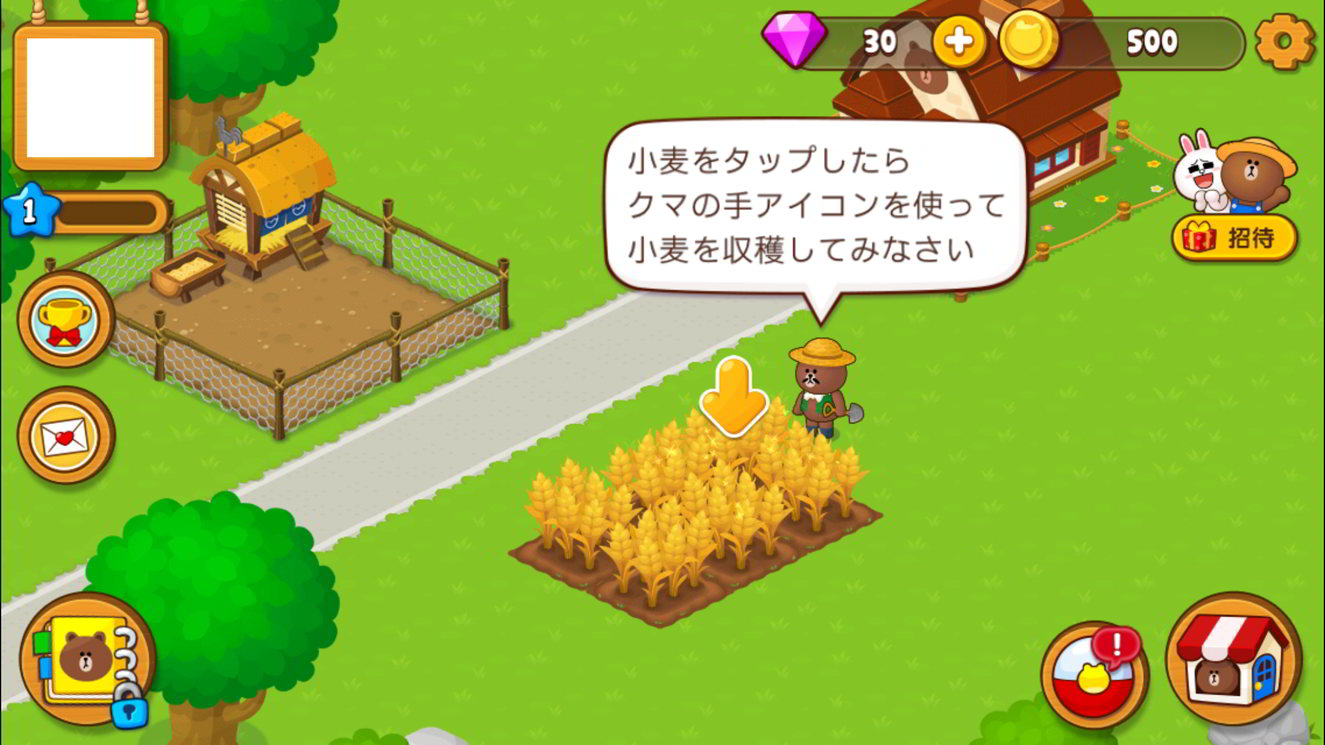Open the profile picture frame
Screen dimensions: 1325x745
89,97
